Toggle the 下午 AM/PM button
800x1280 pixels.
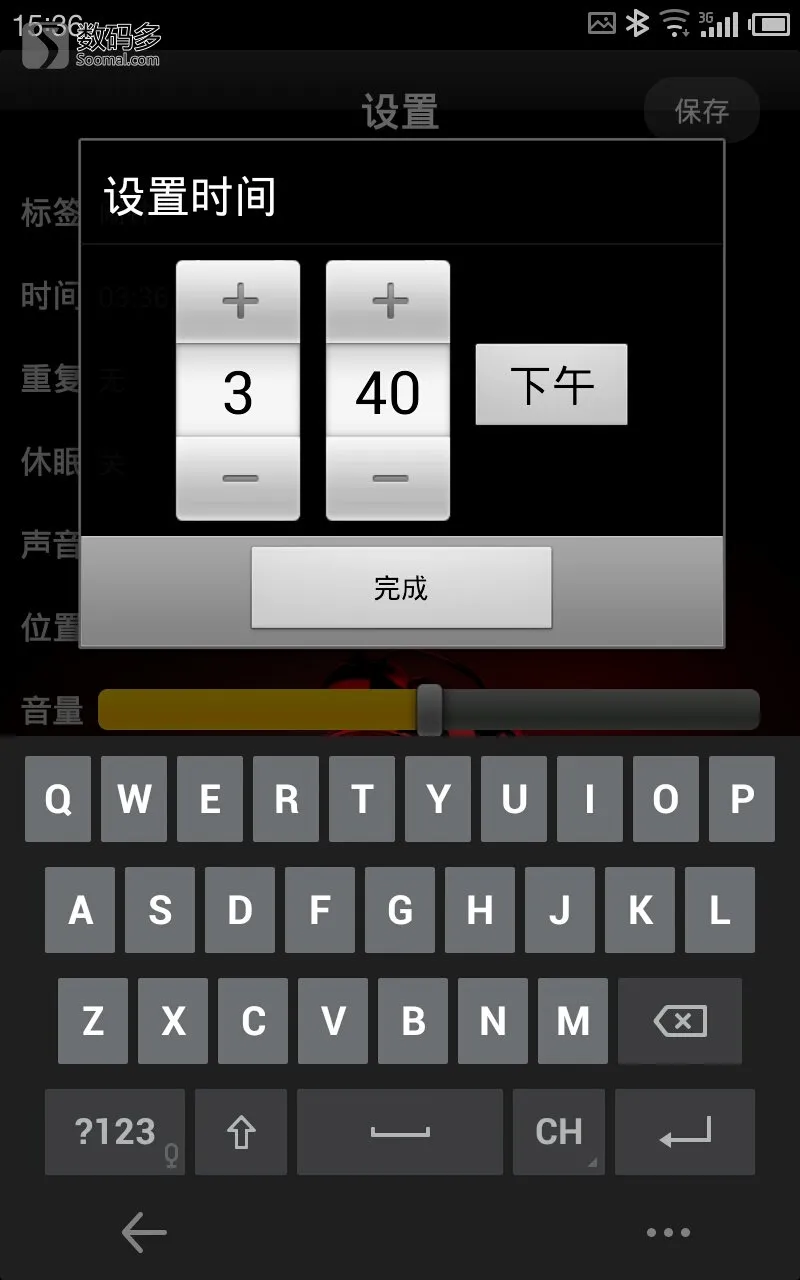click(551, 385)
